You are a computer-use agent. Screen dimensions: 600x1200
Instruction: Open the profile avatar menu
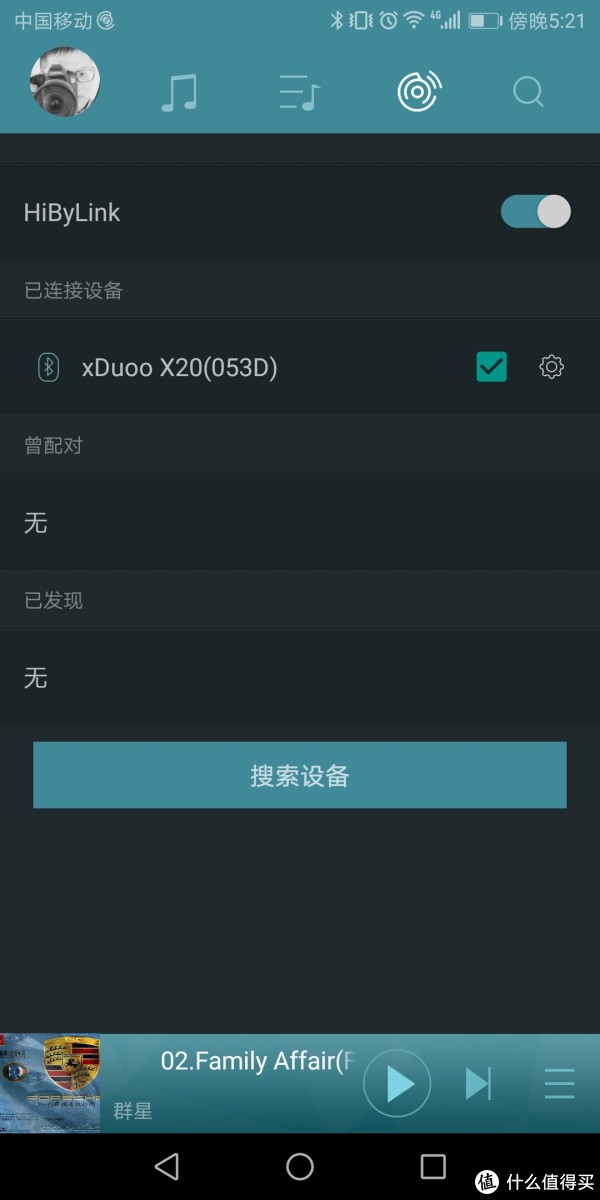(x=65, y=82)
